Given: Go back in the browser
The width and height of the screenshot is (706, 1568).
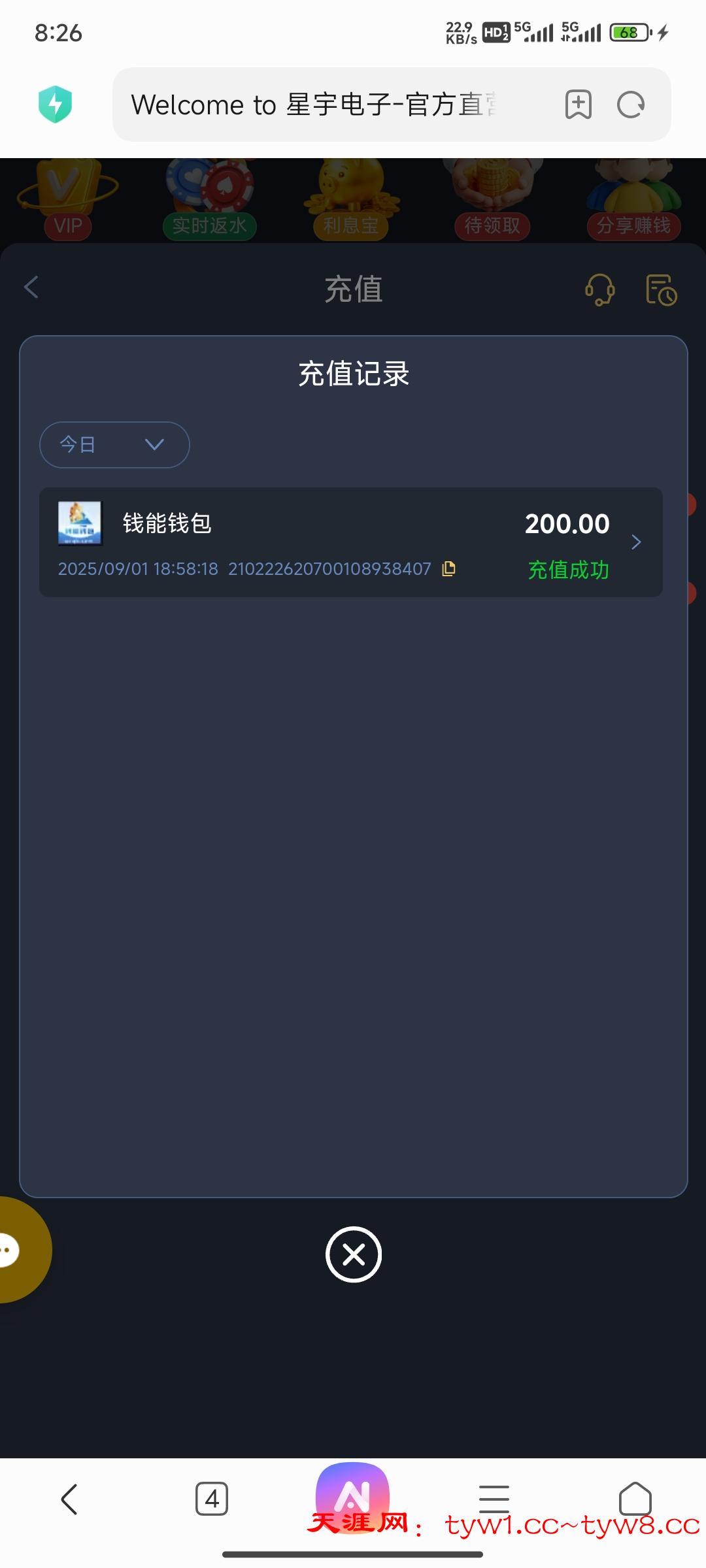Looking at the screenshot, I should point(69,1498).
